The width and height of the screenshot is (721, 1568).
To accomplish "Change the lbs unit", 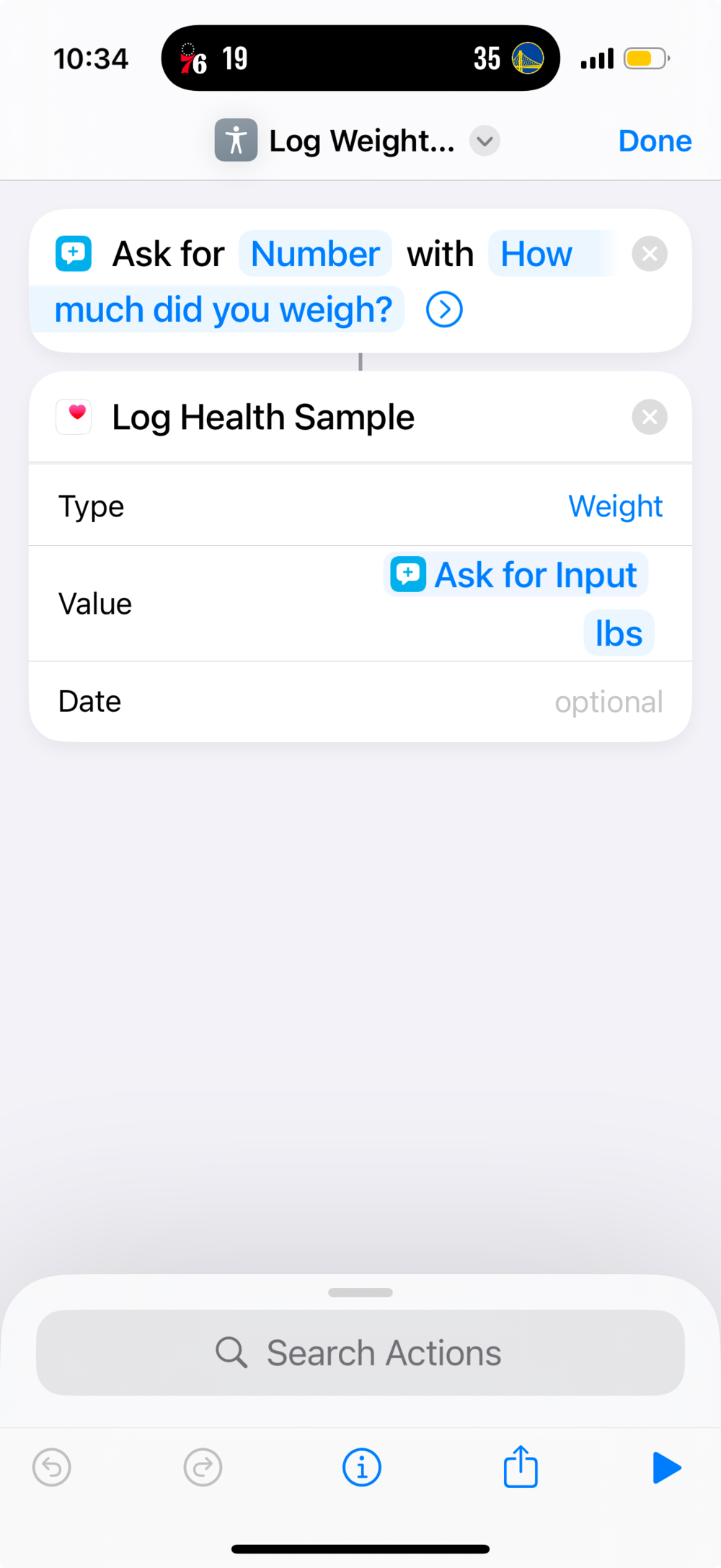I will click(x=619, y=633).
